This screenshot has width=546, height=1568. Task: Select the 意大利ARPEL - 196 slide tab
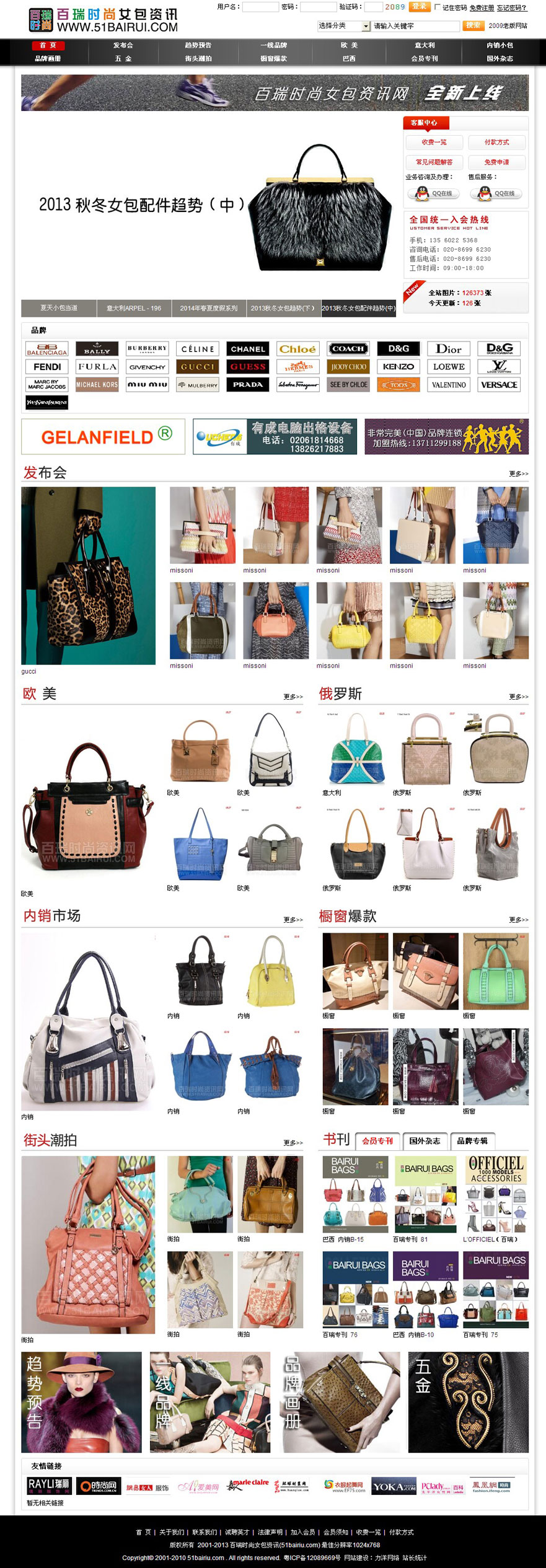pos(134,308)
